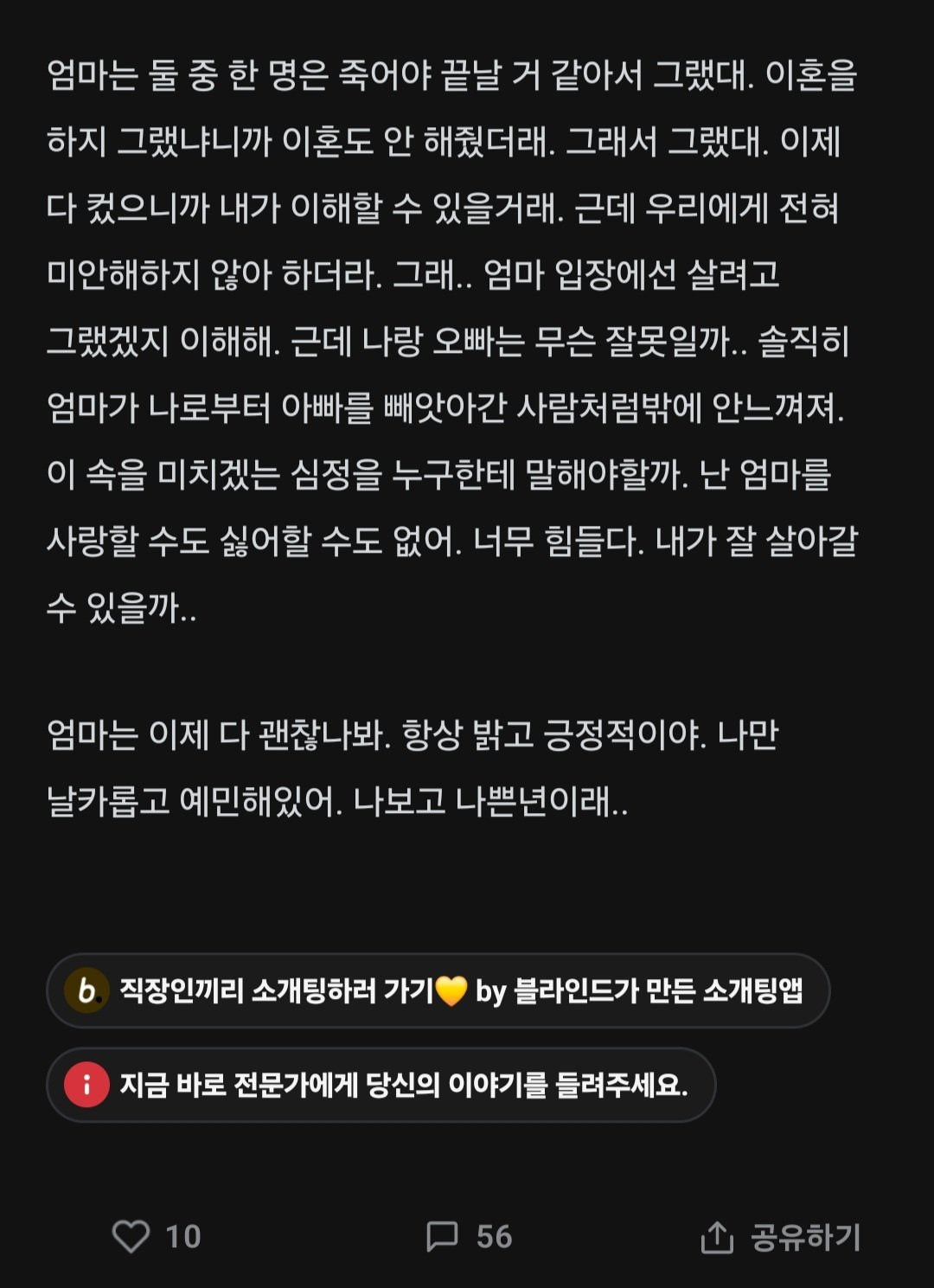Click the like count '10'

(x=182, y=1238)
